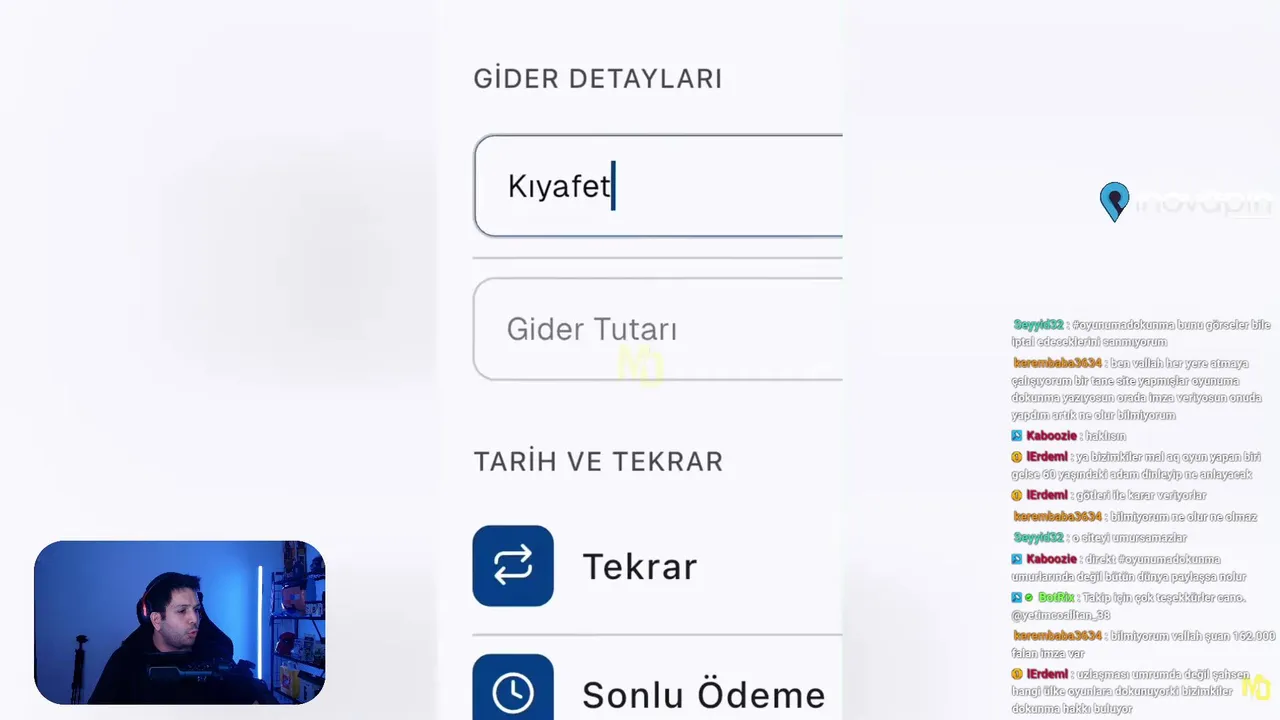This screenshot has width=1280, height=720.
Task: Open the Tekrar repeat option
Action: (x=640, y=566)
